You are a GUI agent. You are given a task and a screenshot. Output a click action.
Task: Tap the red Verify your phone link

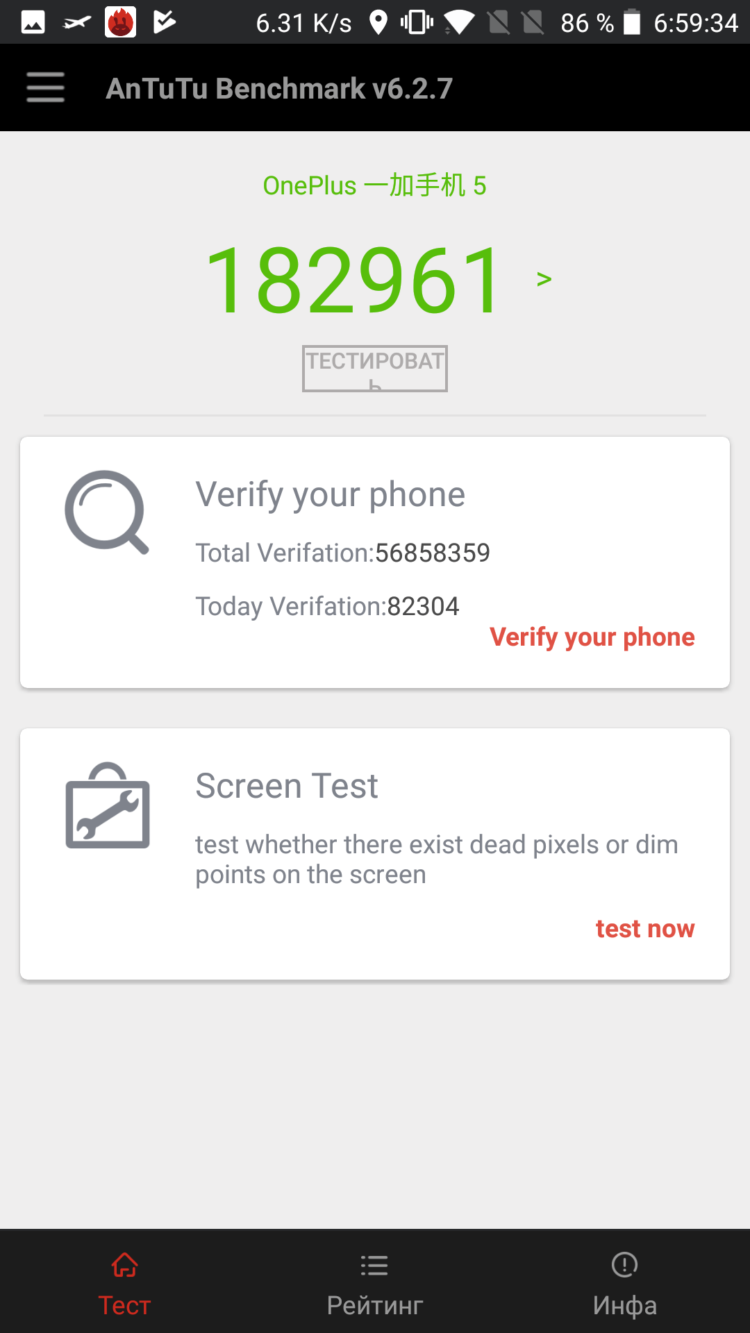pos(592,637)
